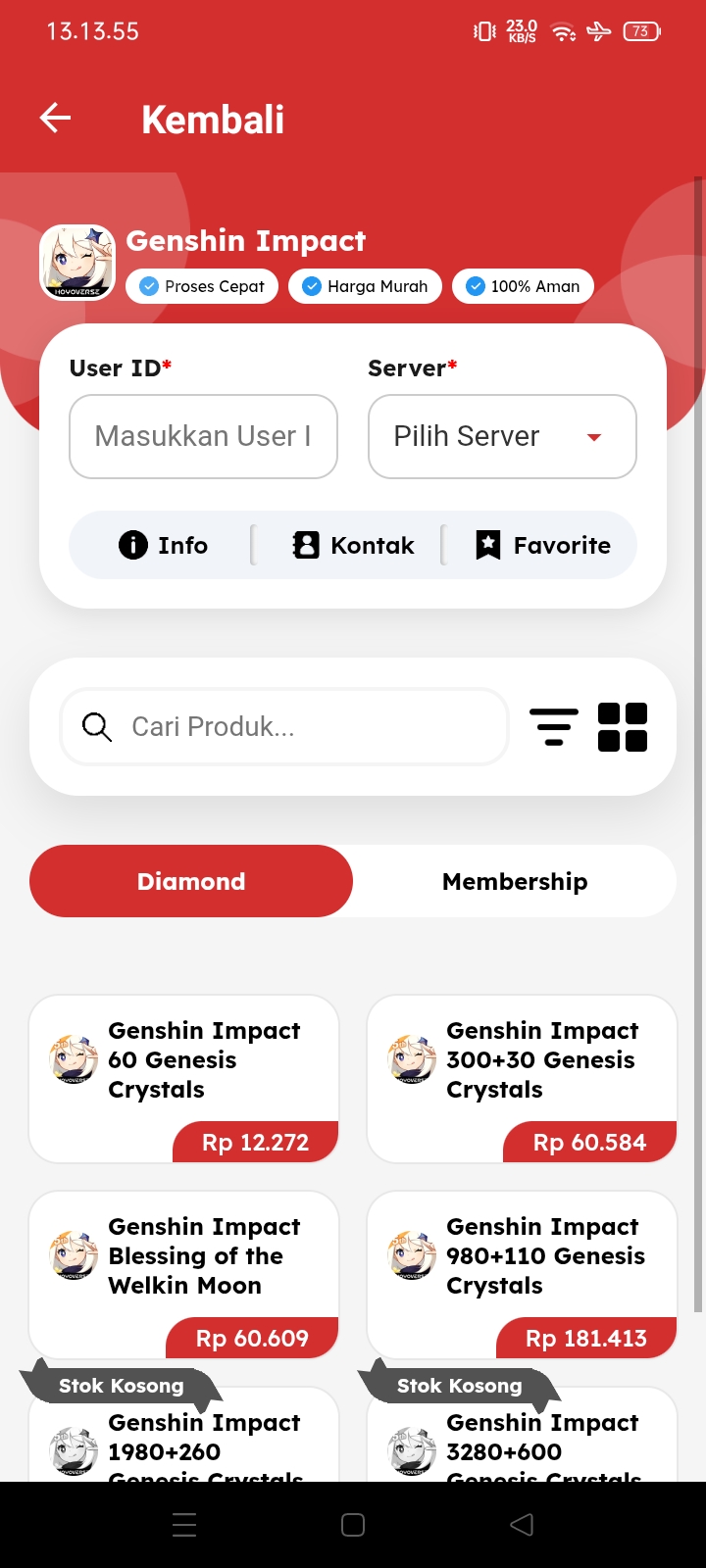Tap the 3280+600 Genesis Crystals card
The height and width of the screenshot is (1568, 706).
tap(522, 1441)
